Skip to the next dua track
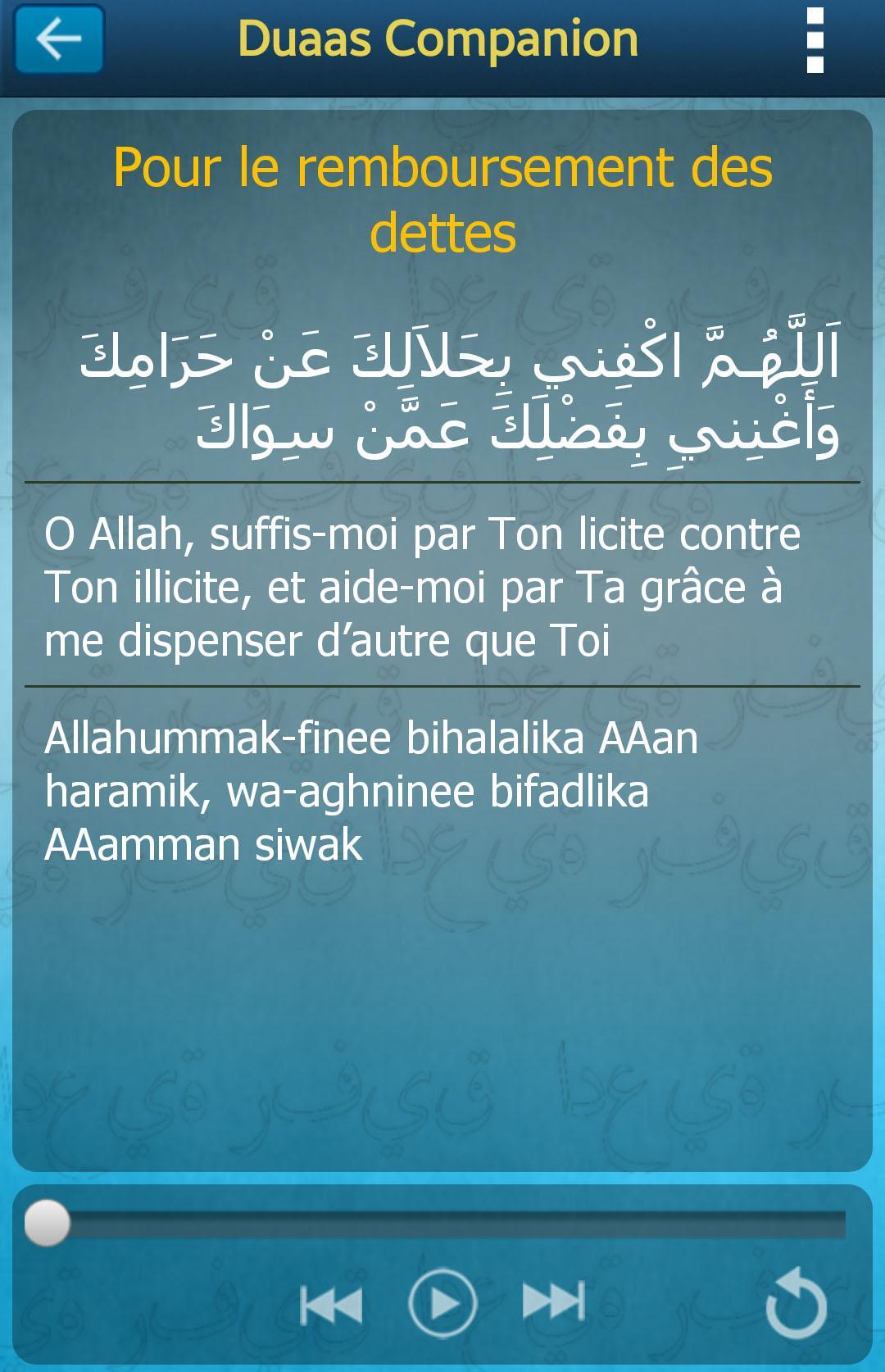 coord(551,1303)
